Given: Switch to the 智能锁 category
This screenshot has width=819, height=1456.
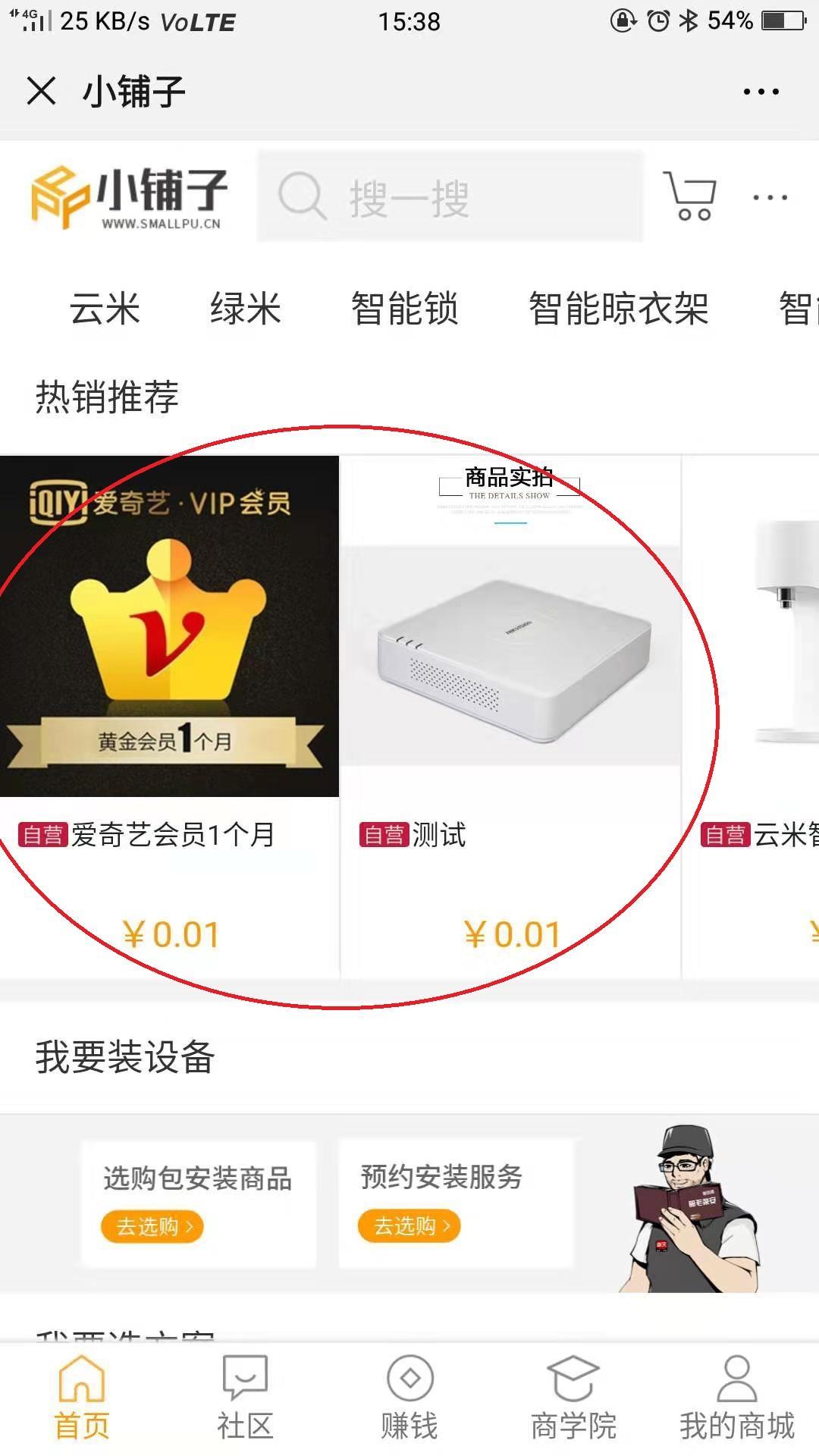Looking at the screenshot, I should click(404, 309).
